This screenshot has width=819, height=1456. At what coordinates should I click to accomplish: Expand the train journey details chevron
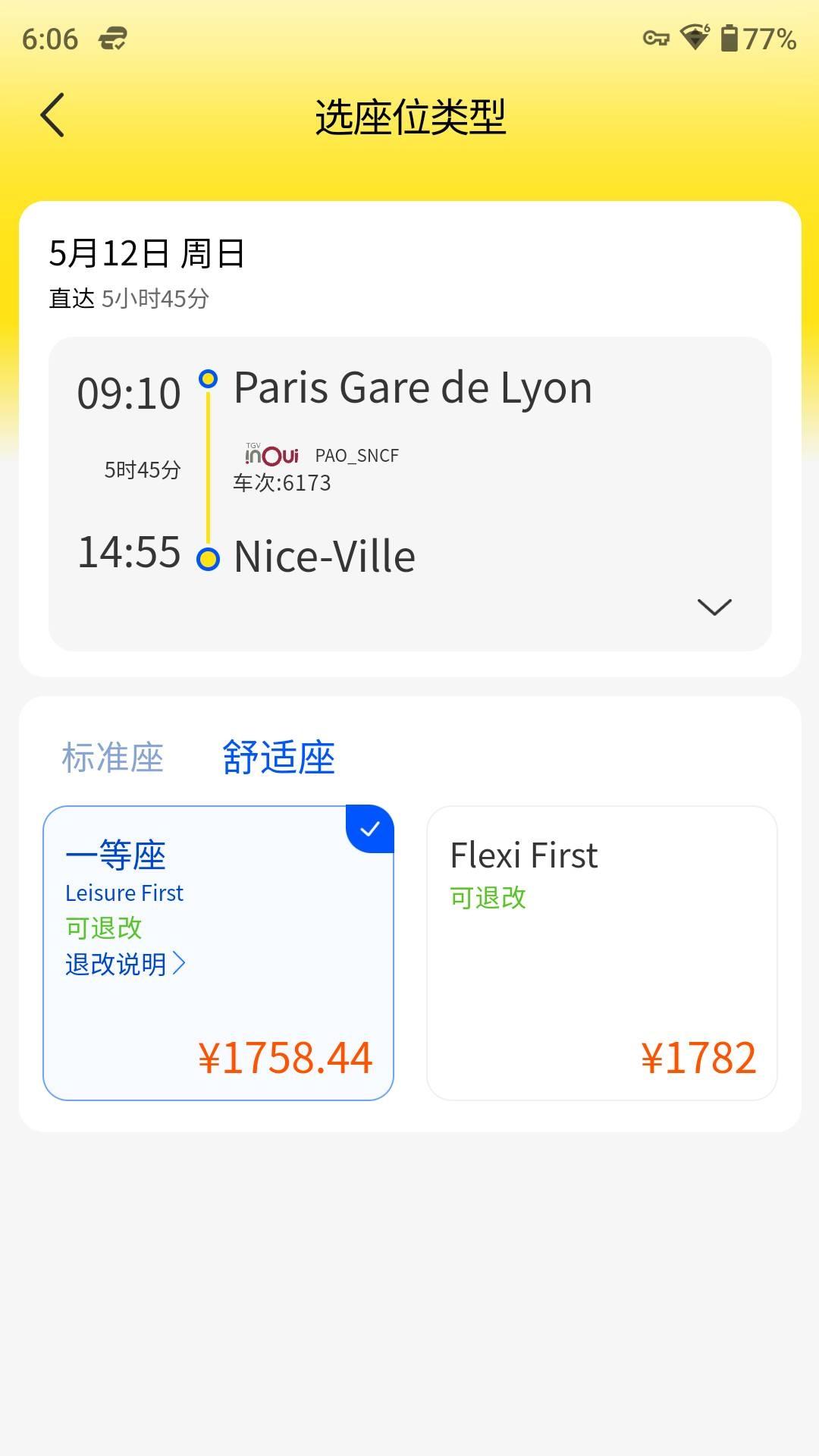pyautogui.click(x=713, y=607)
